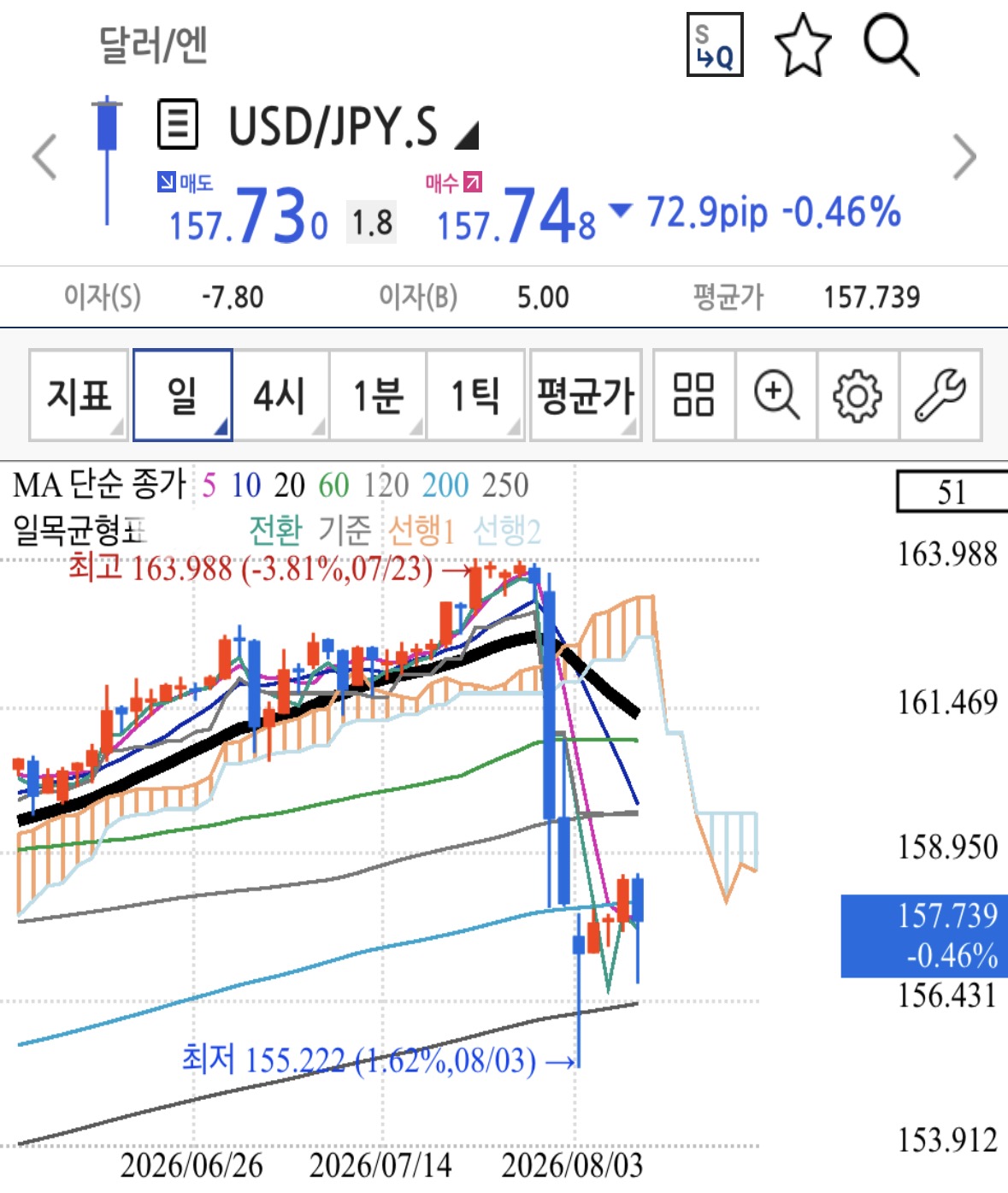Viewport: 1008px width, 1193px height.
Task: Edit the candle count box showing 51
Action: coord(952,492)
